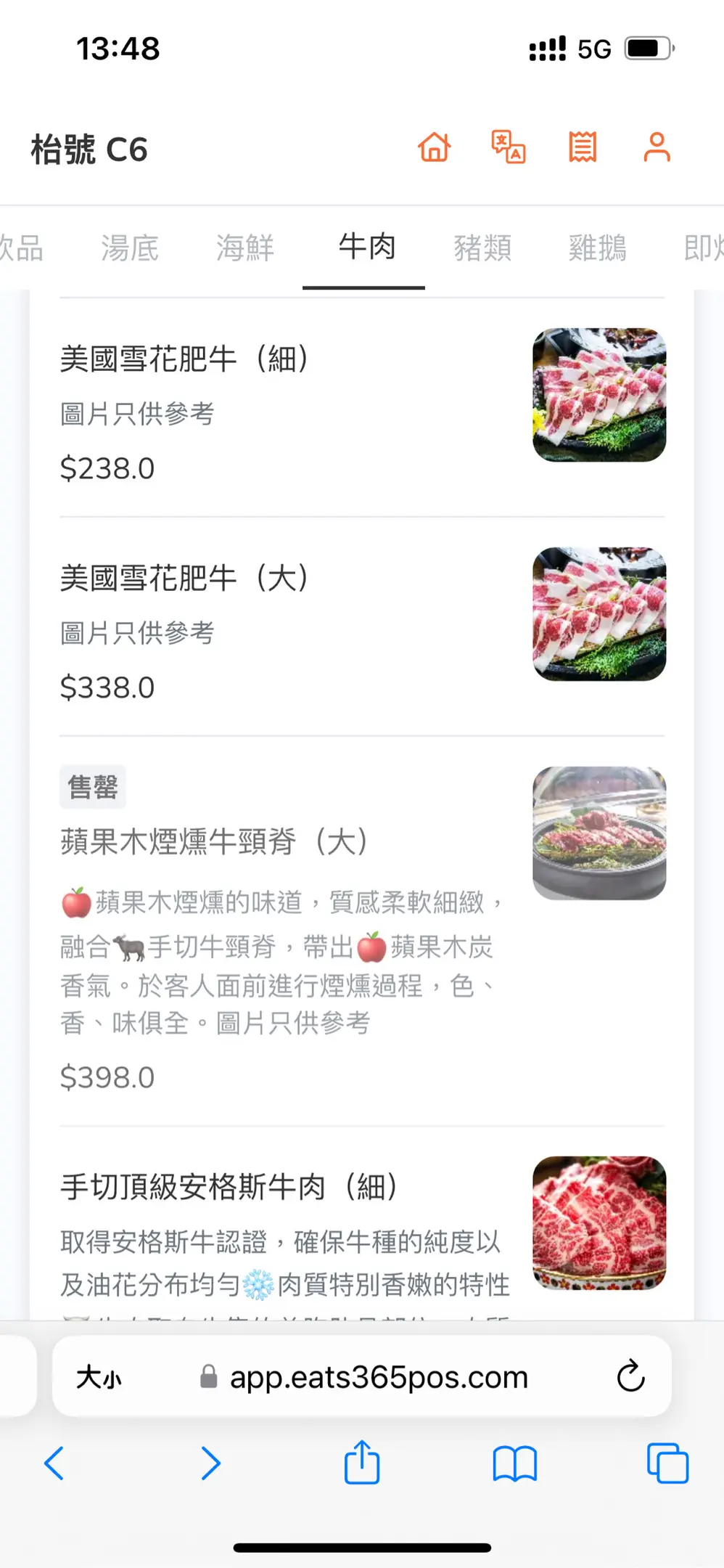Viewport: 724px width, 1568px height.
Task: Open the user account icon
Action: 657,147
